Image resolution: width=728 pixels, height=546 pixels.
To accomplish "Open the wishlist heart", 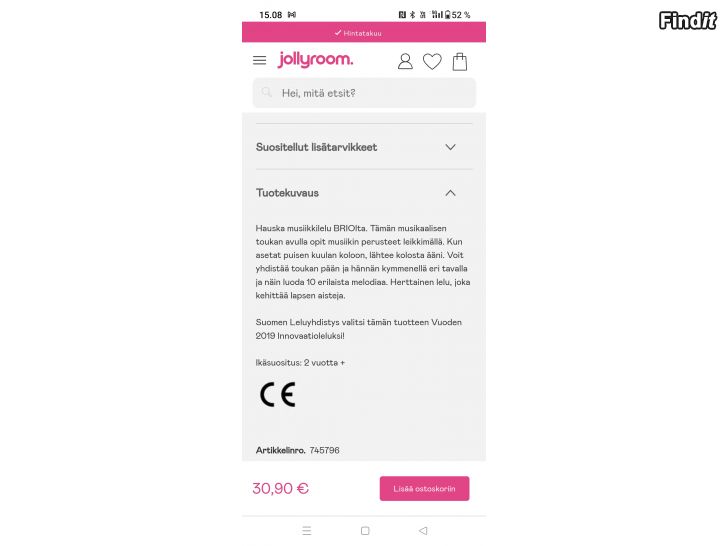I will (x=432, y=61).
